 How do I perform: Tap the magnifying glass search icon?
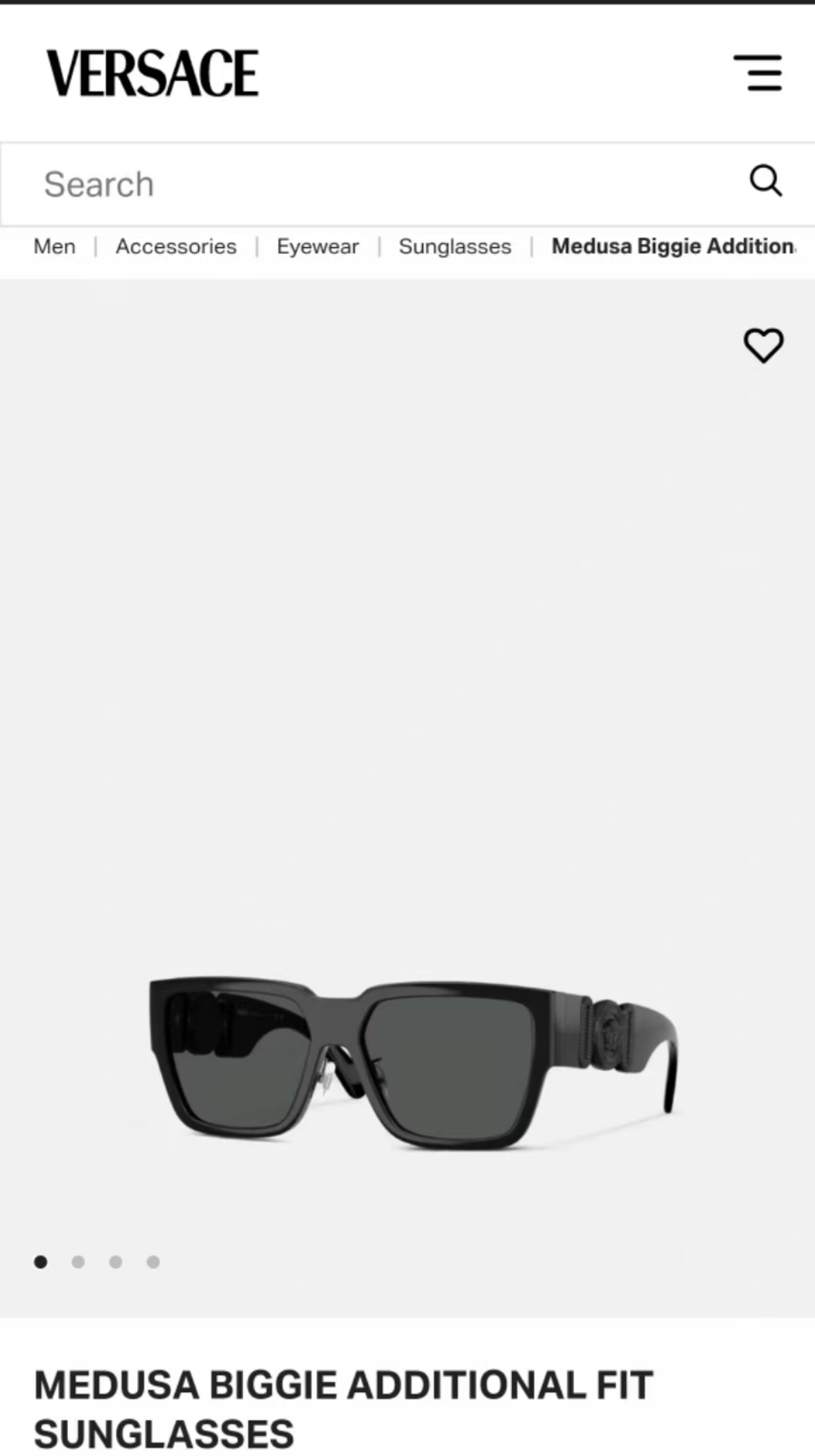tap(766, 181)
